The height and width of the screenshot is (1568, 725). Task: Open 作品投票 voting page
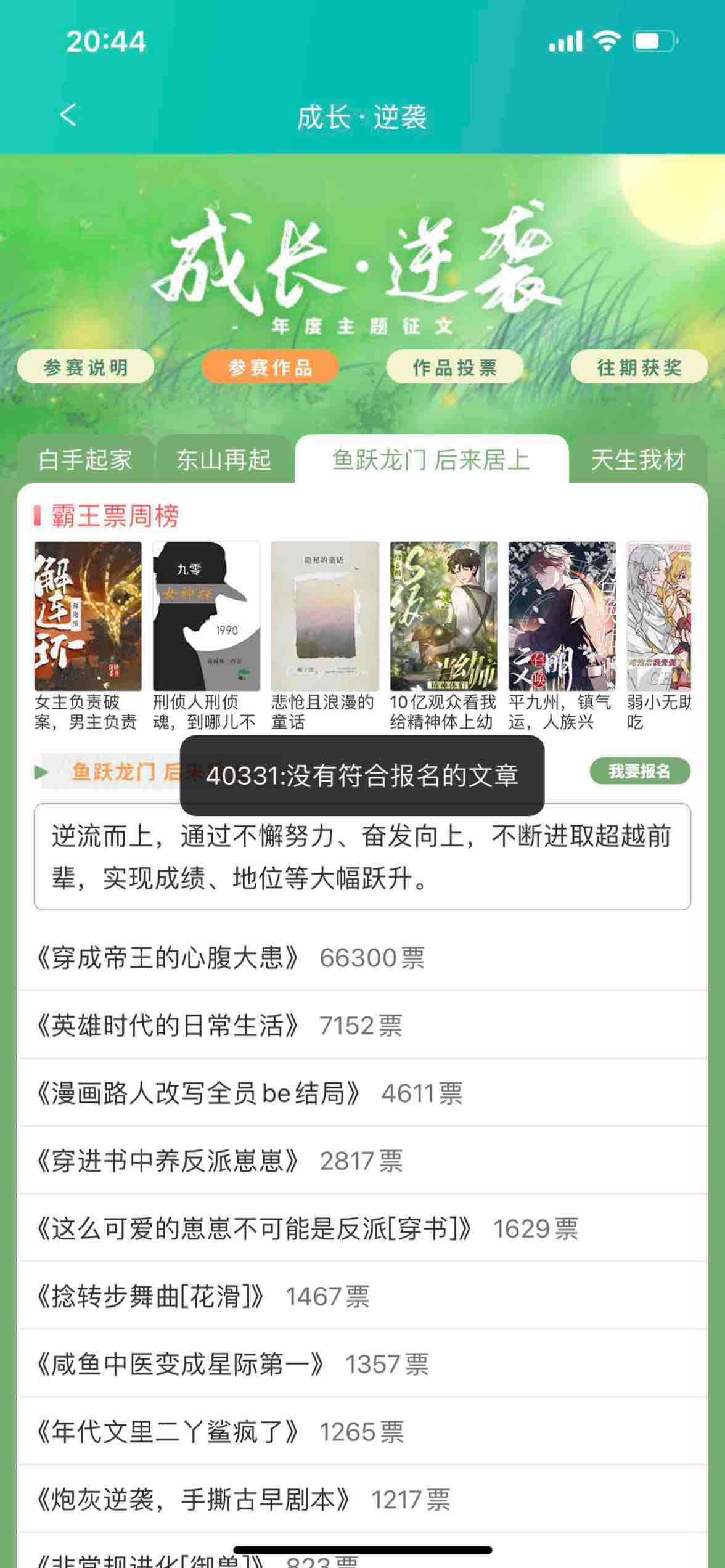454,367
